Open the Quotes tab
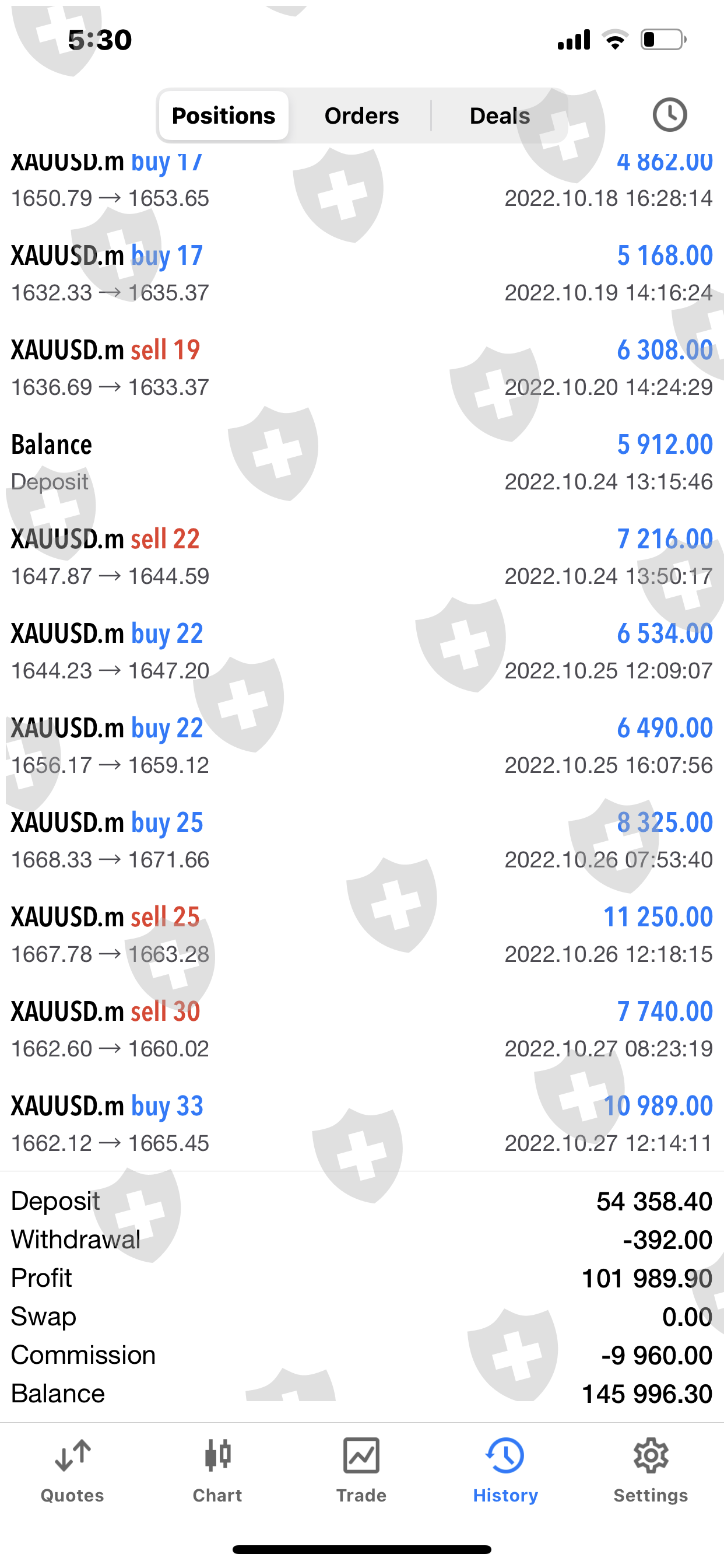Image resolution: width=724 pixels, height=1568 pixels. [x=72, y=1470]
